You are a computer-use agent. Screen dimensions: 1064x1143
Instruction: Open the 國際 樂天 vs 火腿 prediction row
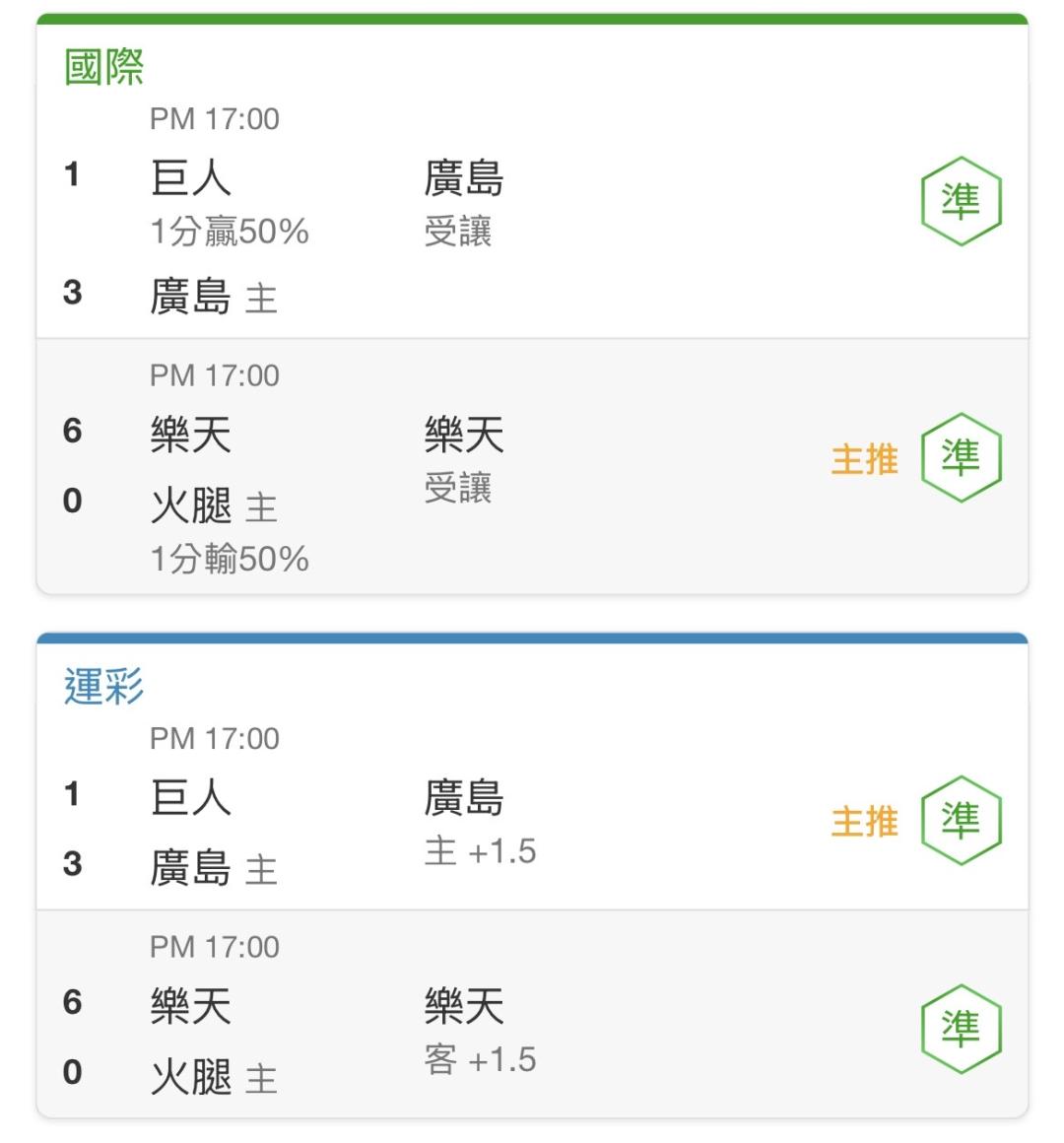point(532,466)
